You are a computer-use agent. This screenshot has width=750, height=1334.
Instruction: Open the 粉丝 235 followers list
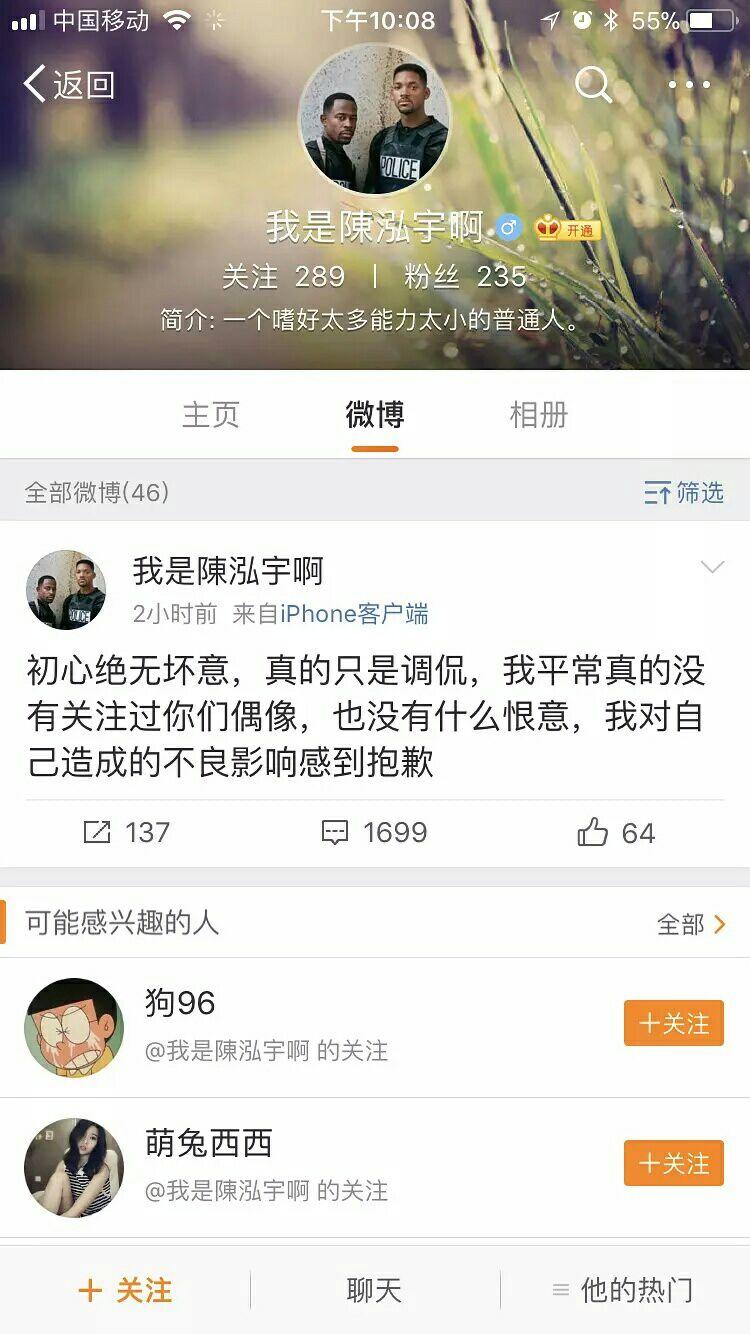465,276
